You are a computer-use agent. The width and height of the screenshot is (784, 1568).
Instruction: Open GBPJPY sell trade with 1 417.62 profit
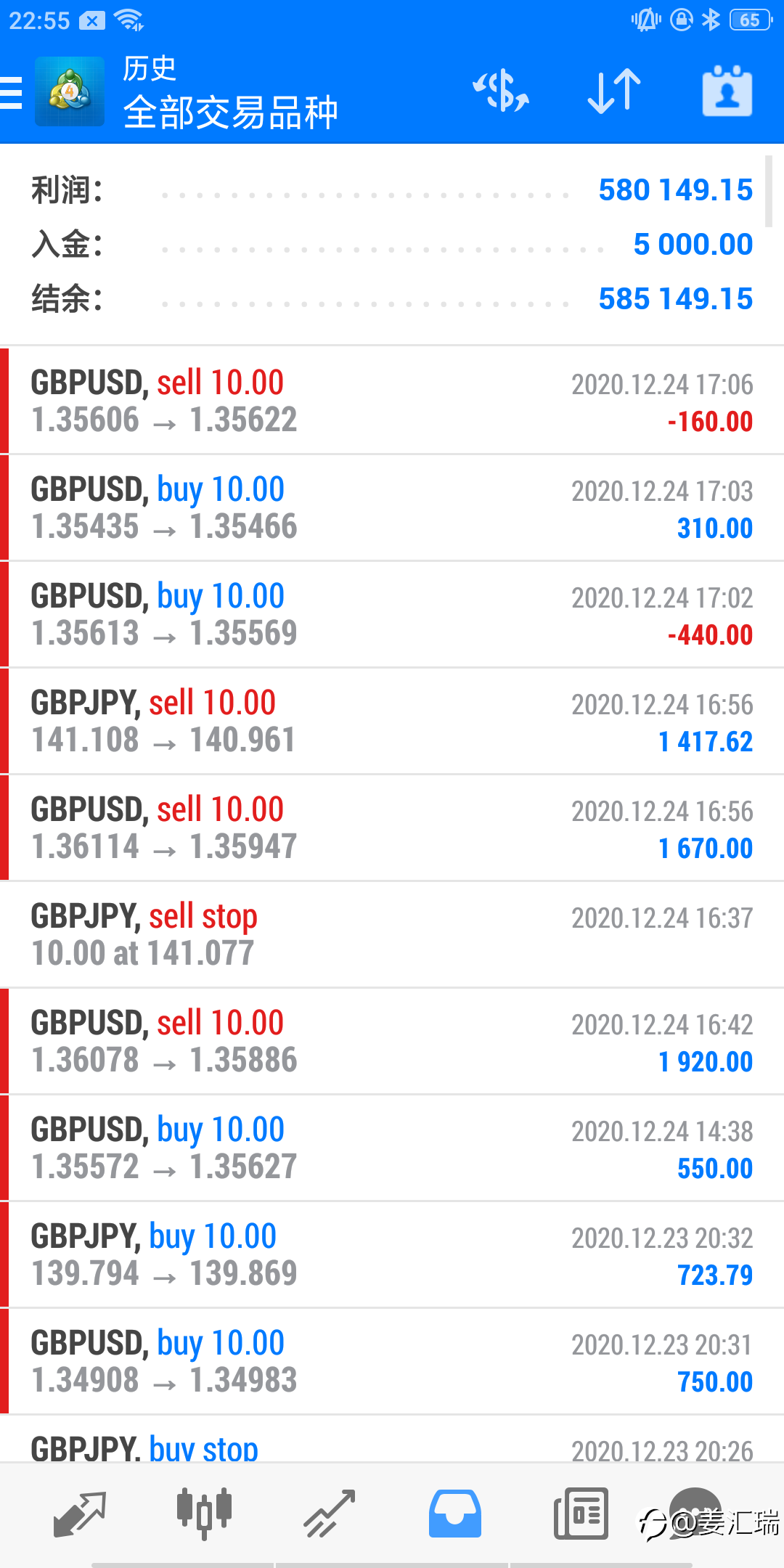(x=392, y=722)
